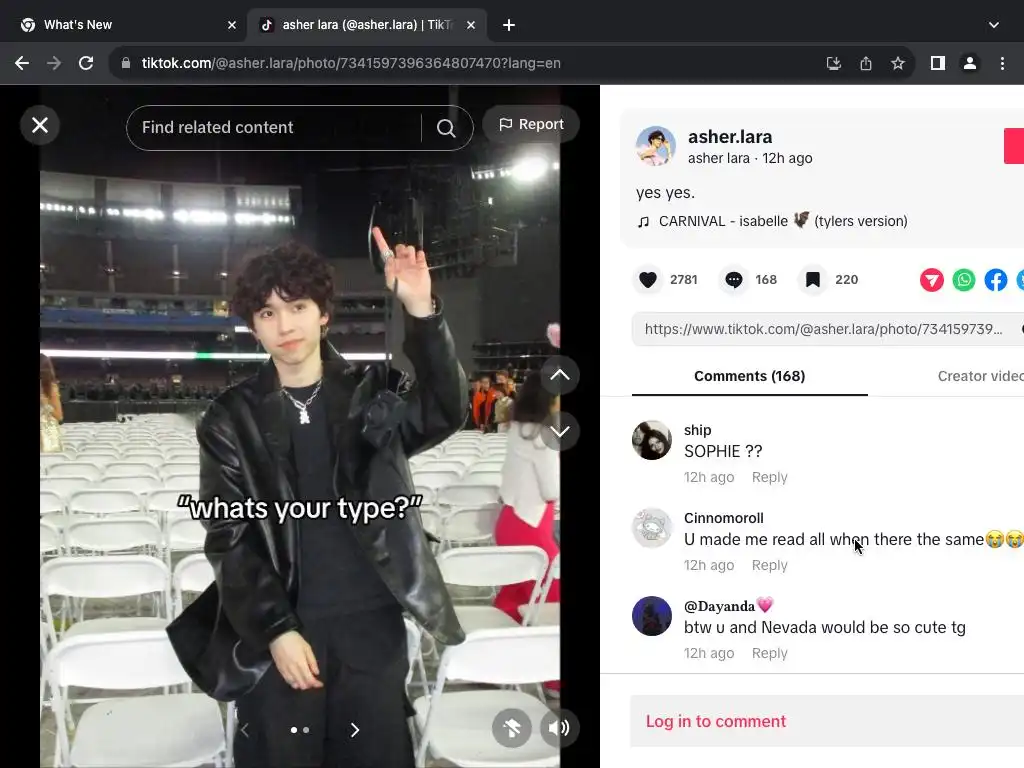Share the post to Facebook
Screen dimensions: 1024x768
coord(996,280)
